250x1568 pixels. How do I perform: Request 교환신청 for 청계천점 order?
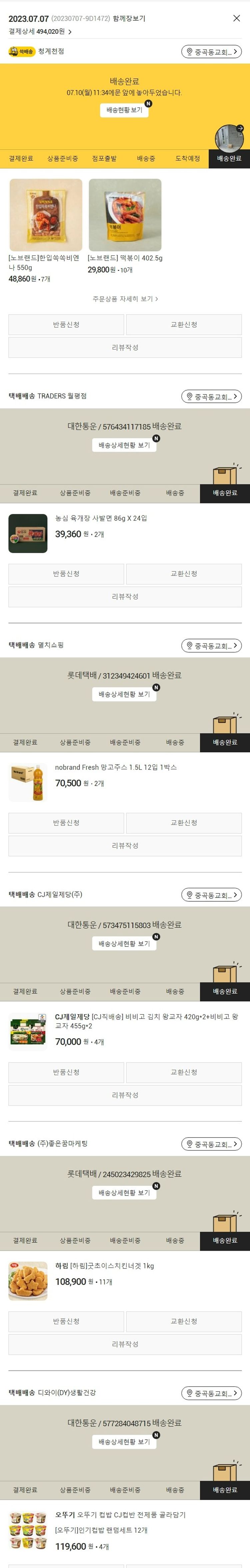pos(184,325)
